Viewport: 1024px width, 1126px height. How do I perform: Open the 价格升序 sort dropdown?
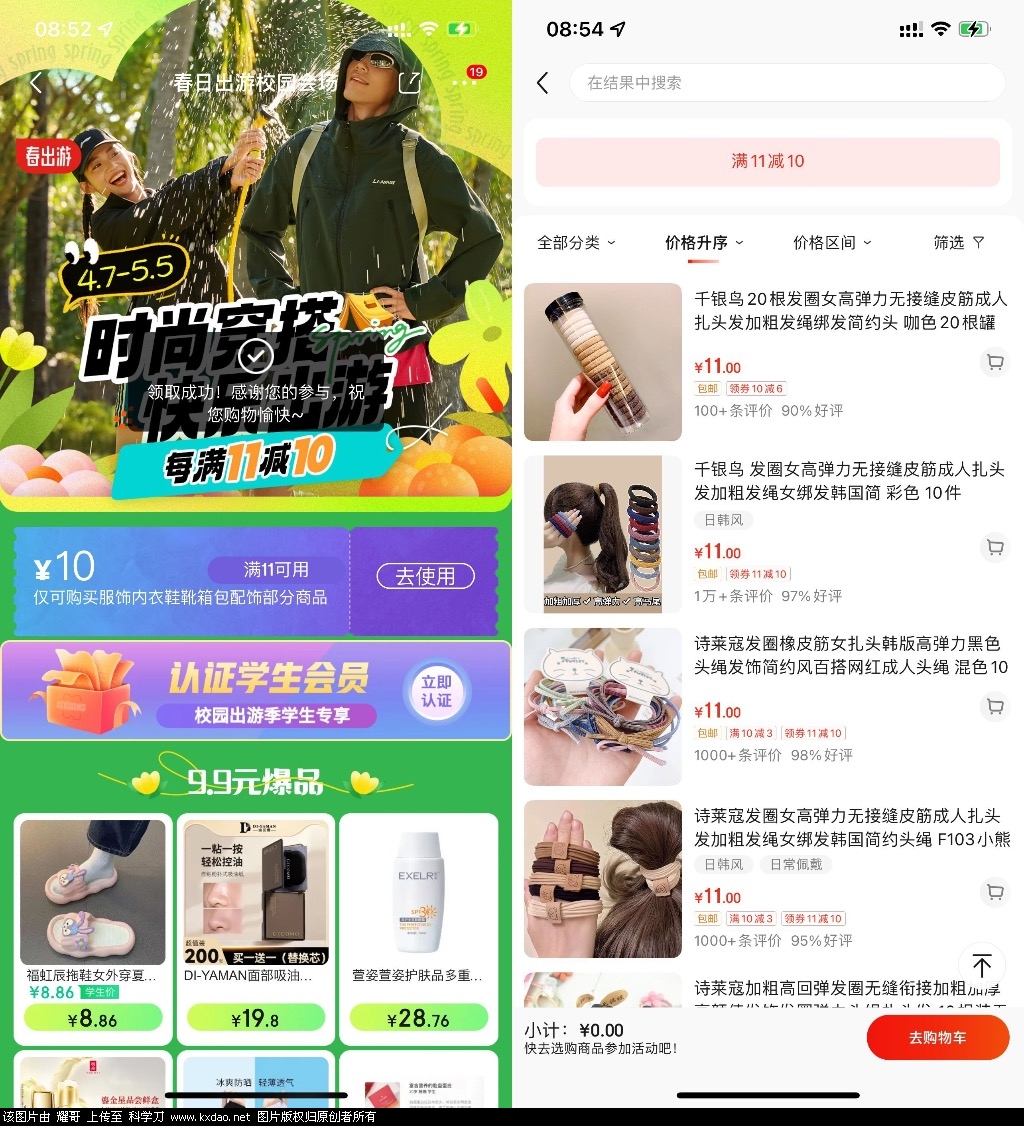pos(704,243)
